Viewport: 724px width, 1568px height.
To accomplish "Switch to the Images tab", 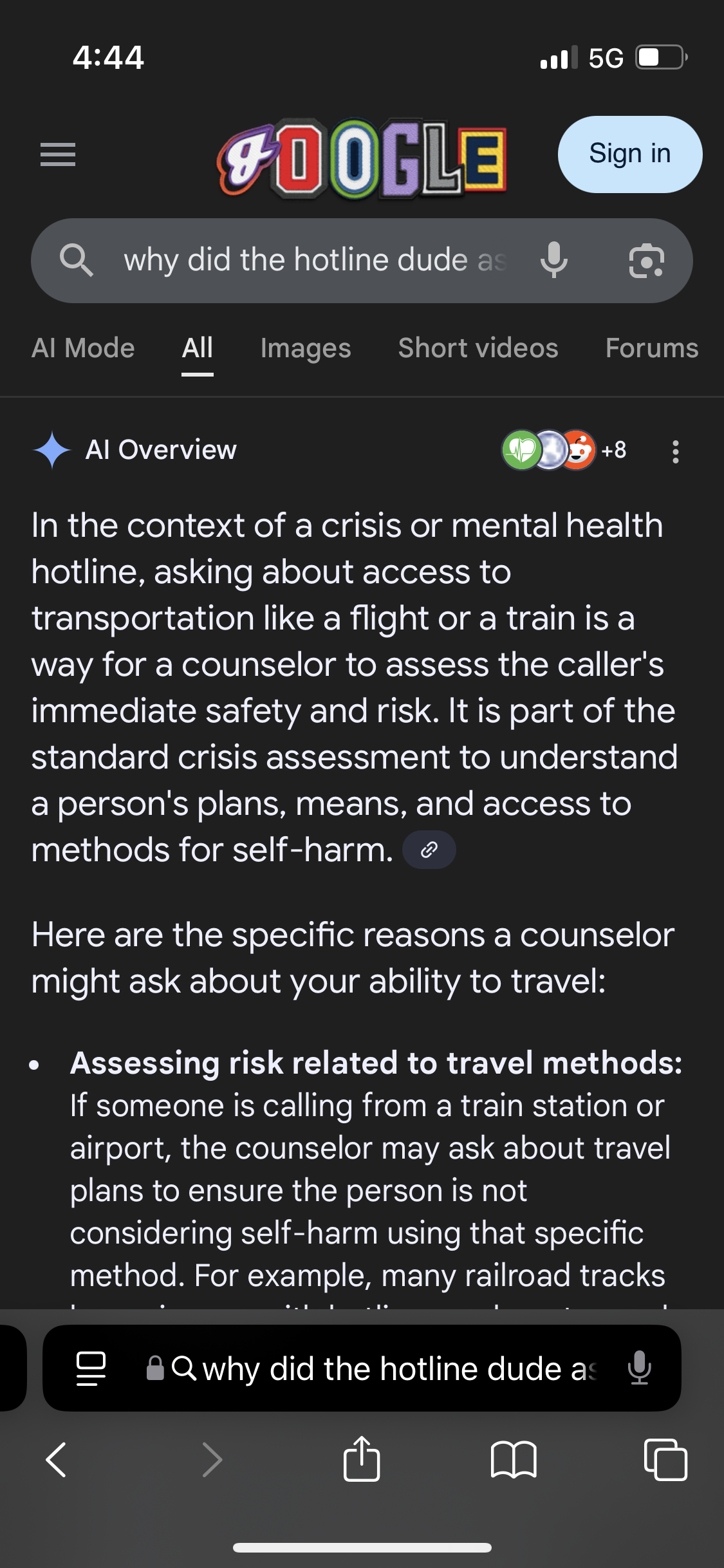I will tap(306, 348).
